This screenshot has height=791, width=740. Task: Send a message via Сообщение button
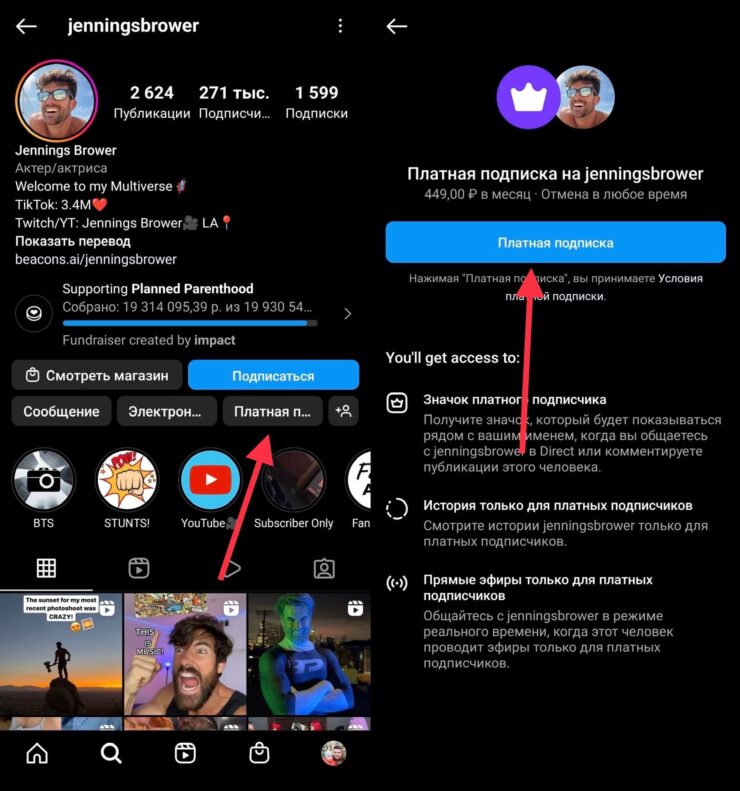(x=61, y=411)
